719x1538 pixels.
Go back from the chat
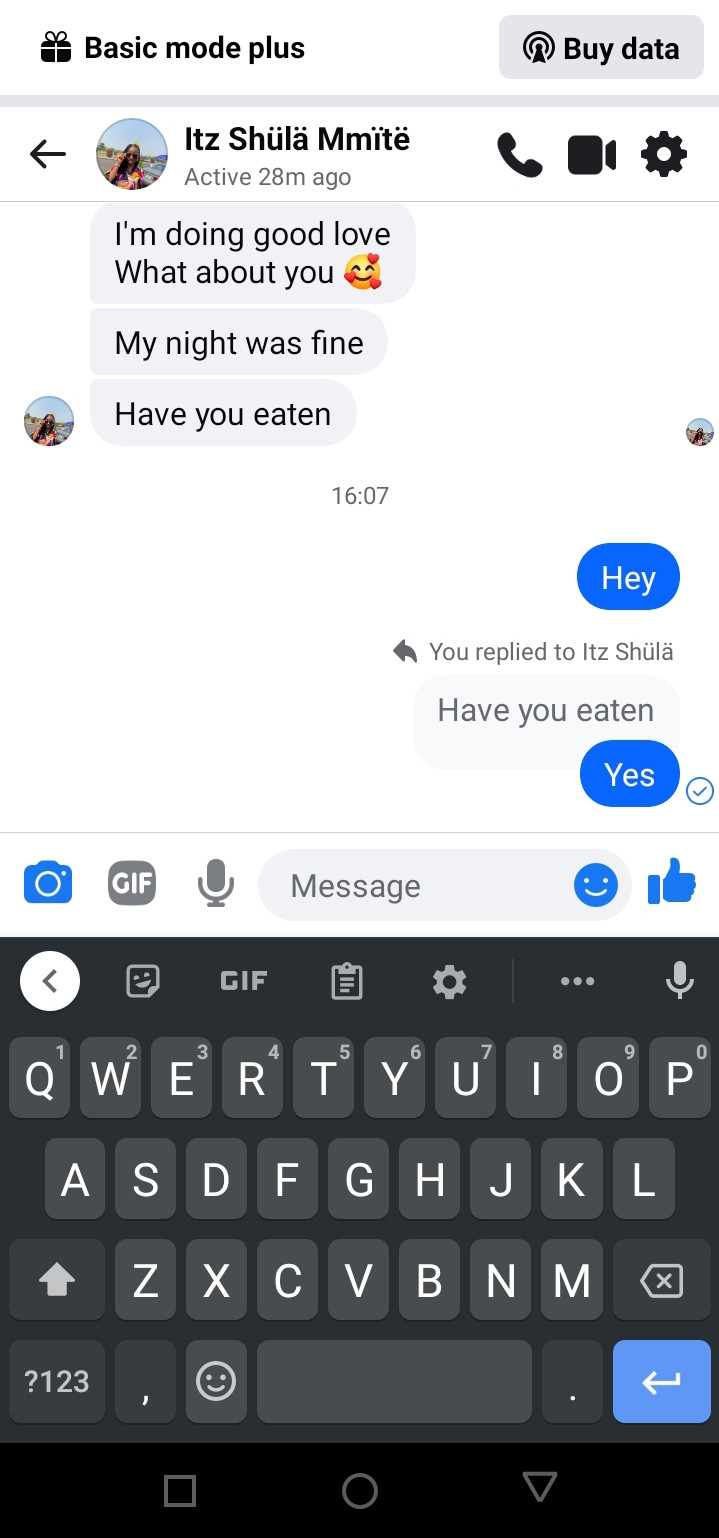click(48, 154)
